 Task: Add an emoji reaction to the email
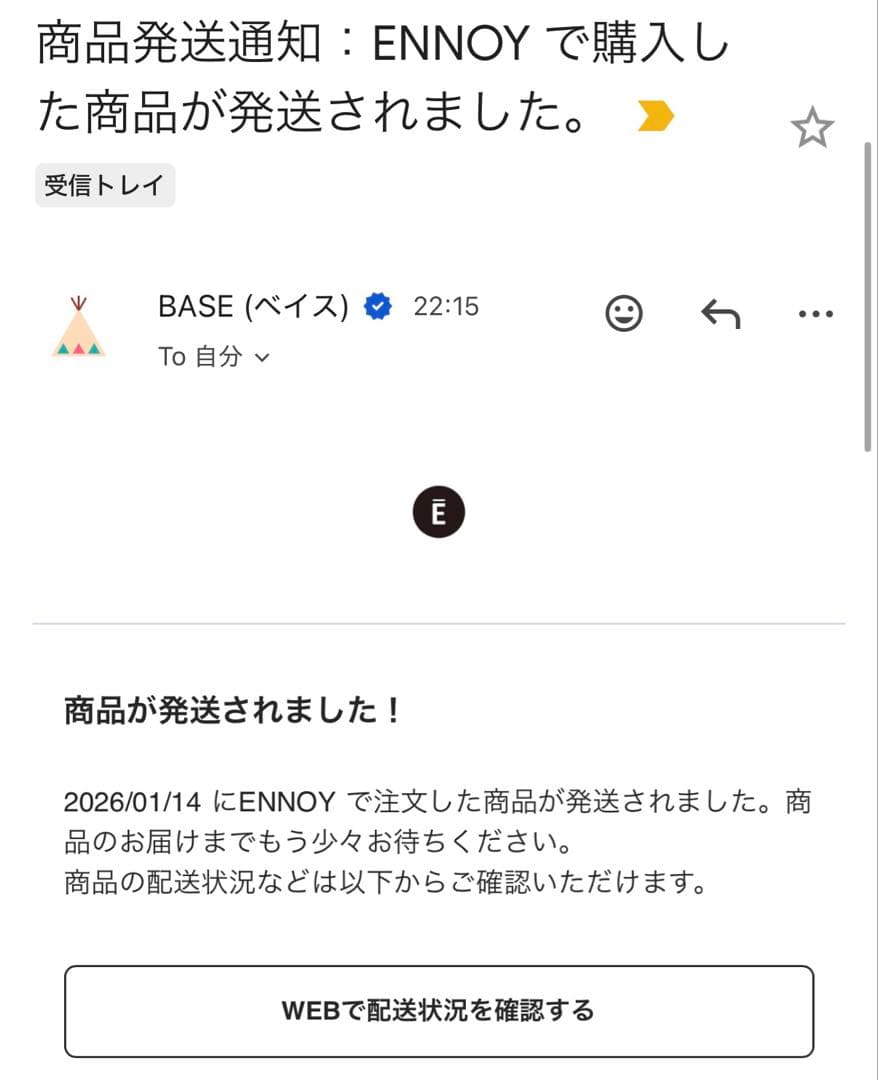[x=624, y=314]
